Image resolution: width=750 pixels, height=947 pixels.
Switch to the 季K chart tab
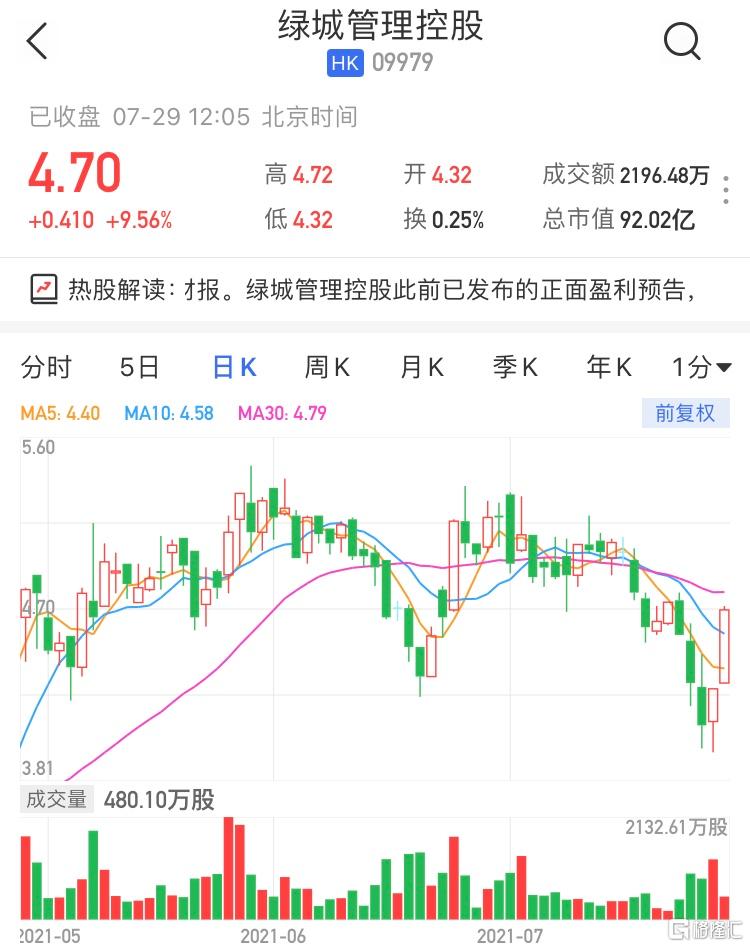point(515,368)
